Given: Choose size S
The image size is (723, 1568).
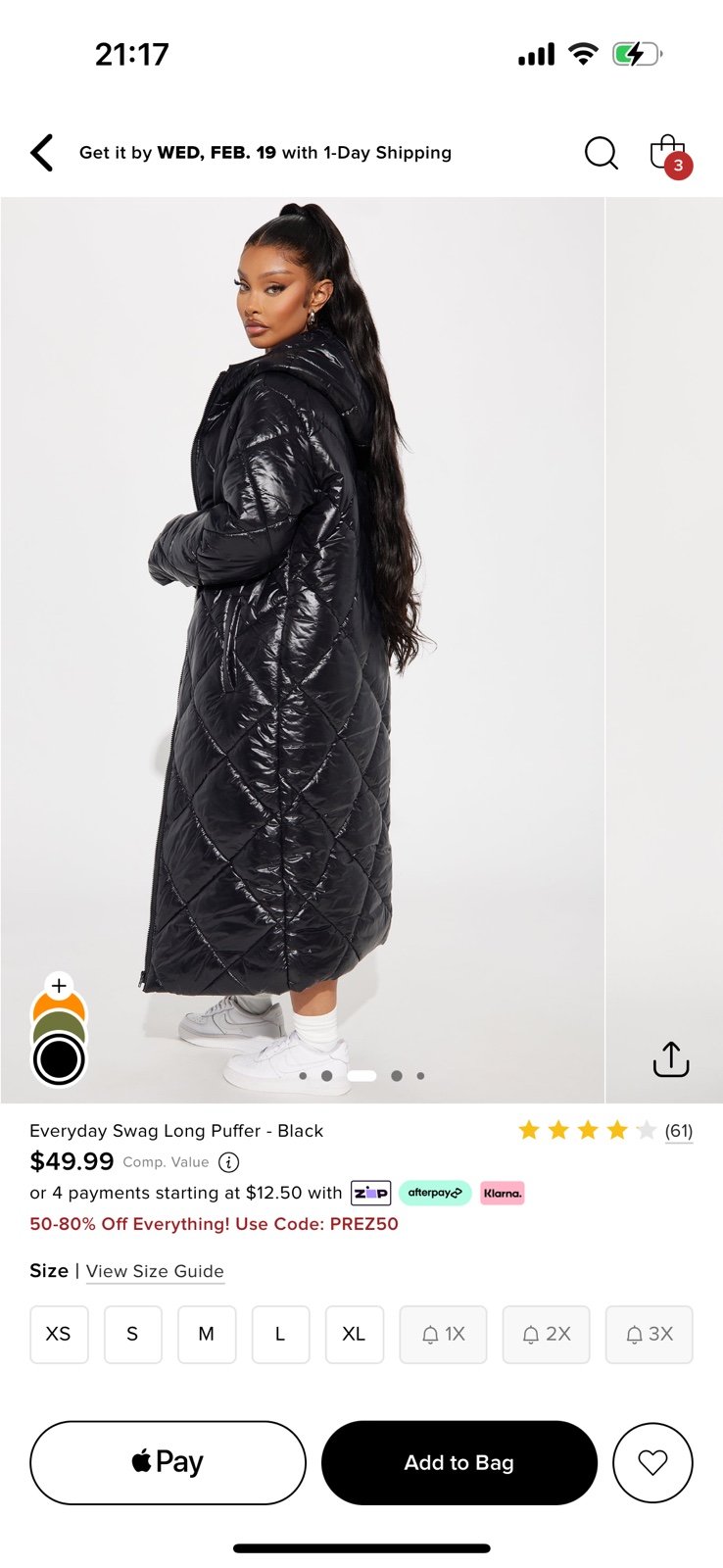Looking at the screenshot, I should pyautogui.click(x=132, y=1334).
